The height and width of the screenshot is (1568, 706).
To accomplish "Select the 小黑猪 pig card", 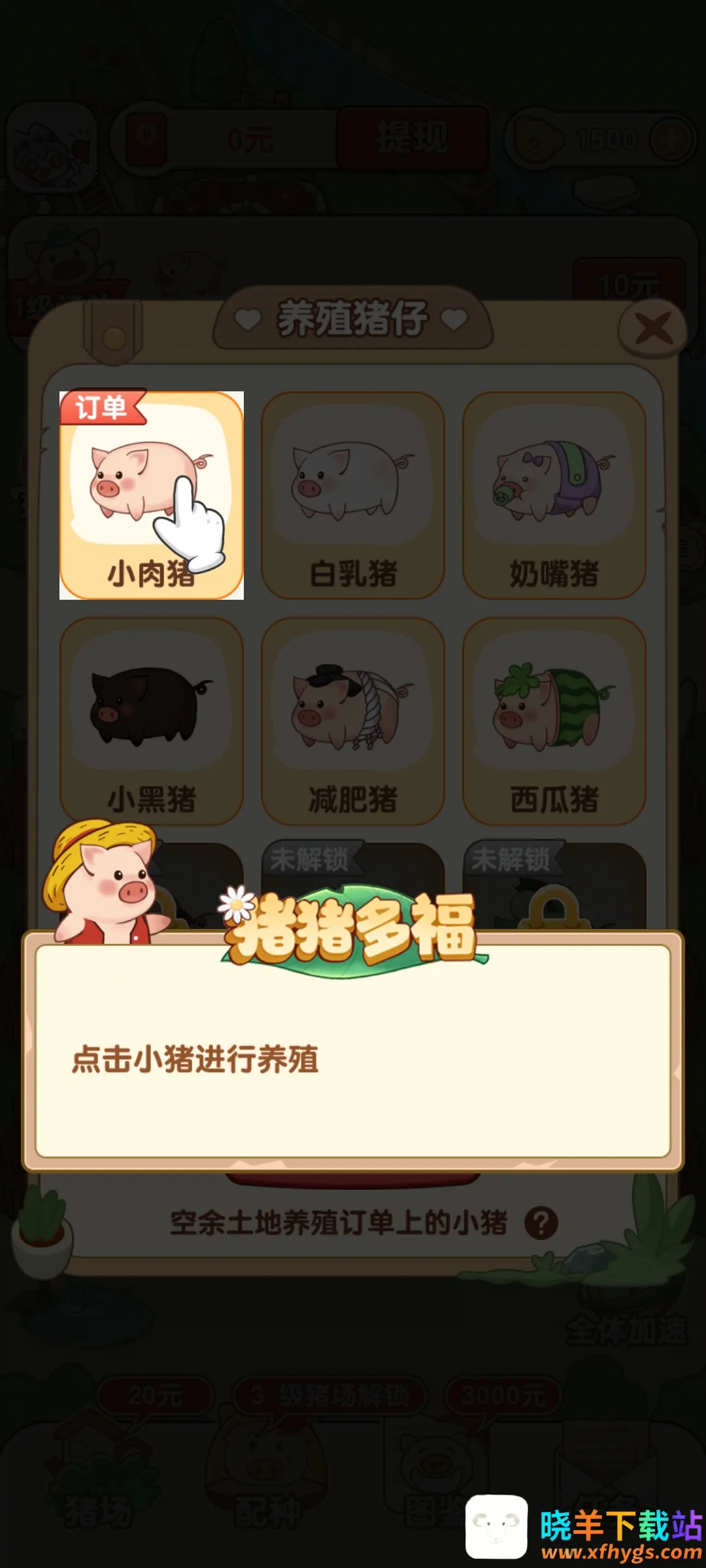I will coord(151,721).
